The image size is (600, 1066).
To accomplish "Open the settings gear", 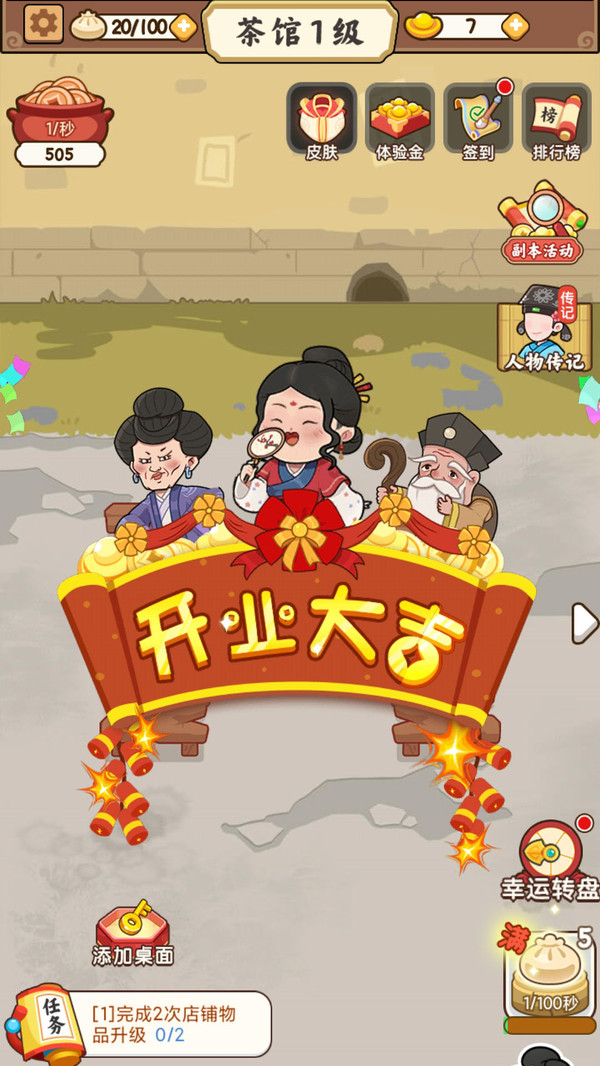I will (x=43, y=23).
